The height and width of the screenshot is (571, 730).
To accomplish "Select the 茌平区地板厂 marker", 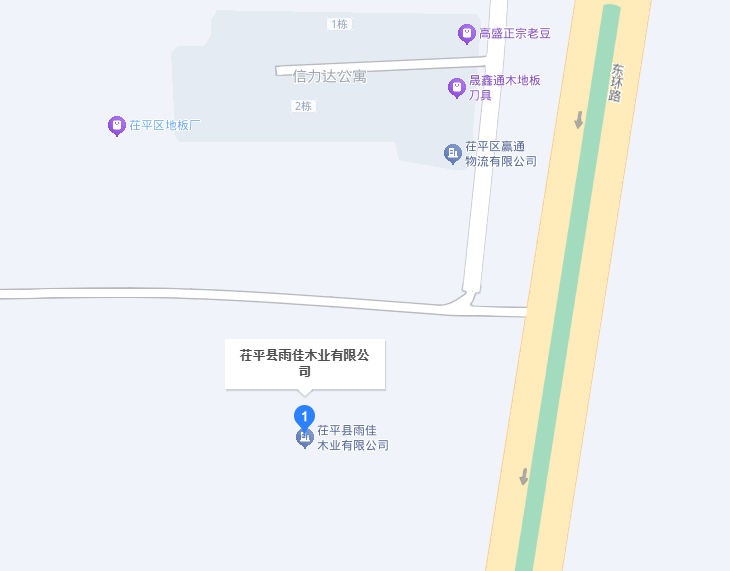I will [x=117, y=126].
